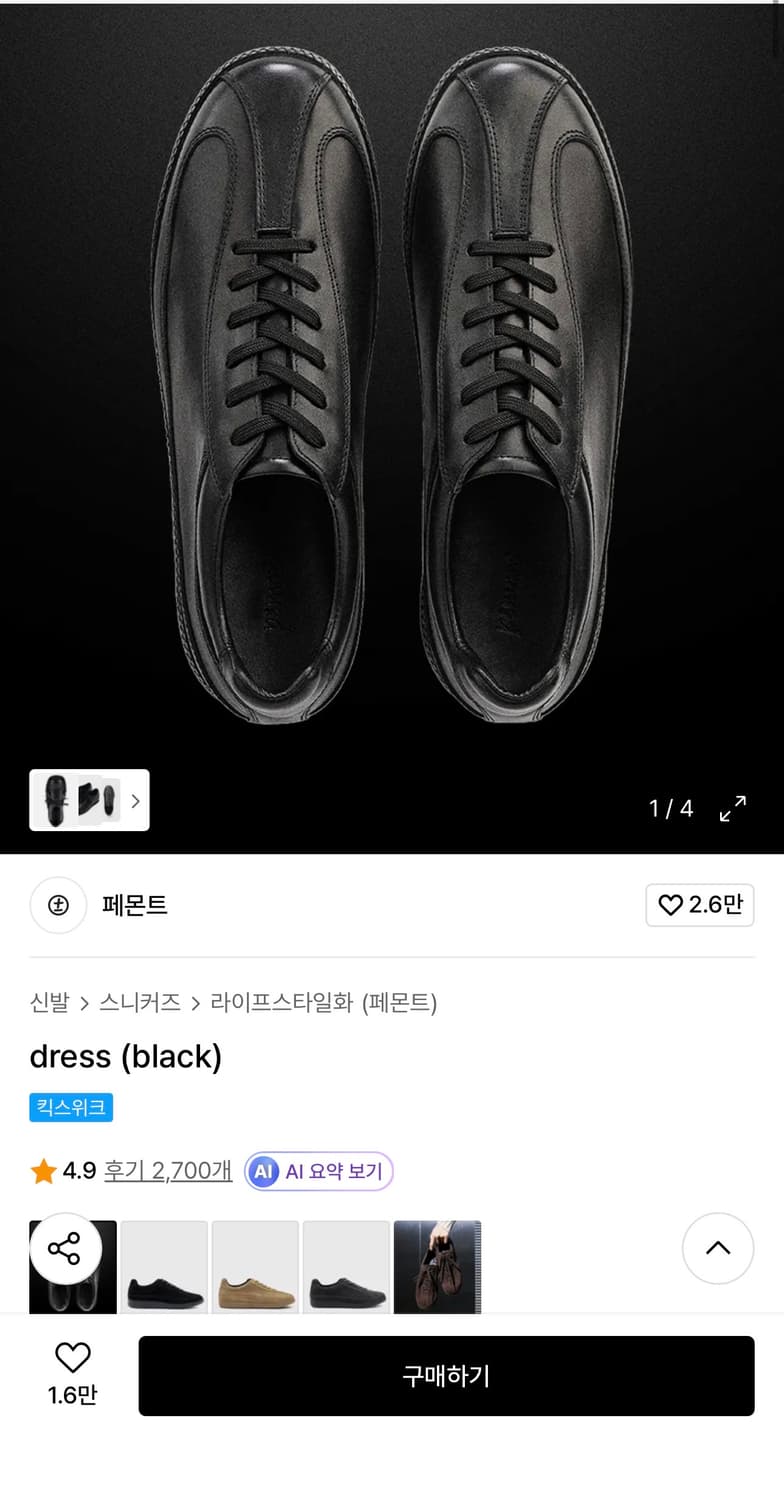The width and height of the screenshot is (784, 1500).
Task: Tap the 1 / 4 image page indicator
Action: pos(670,807)
